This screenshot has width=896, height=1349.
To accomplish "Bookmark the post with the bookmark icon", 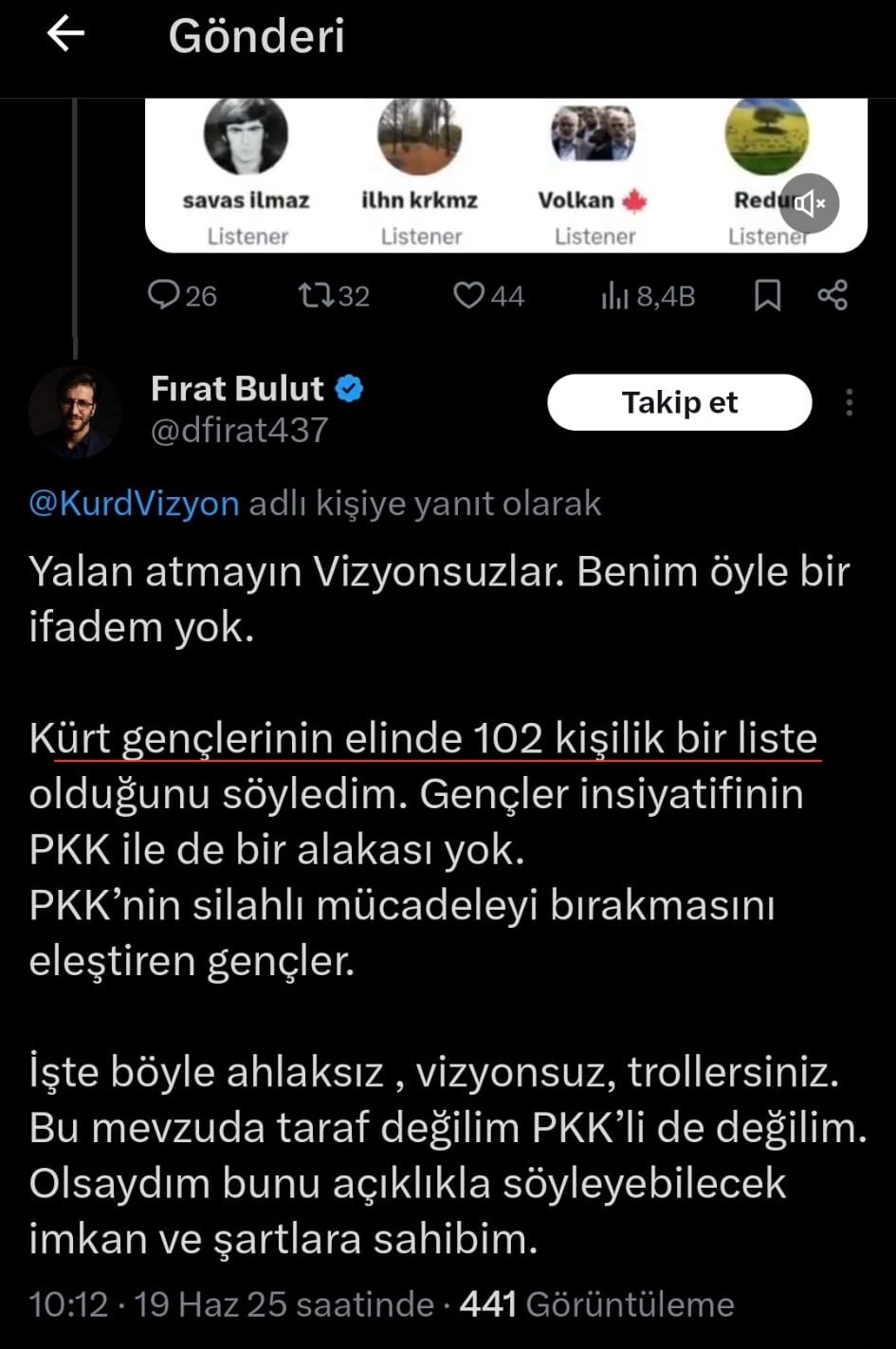I will 768,295.
